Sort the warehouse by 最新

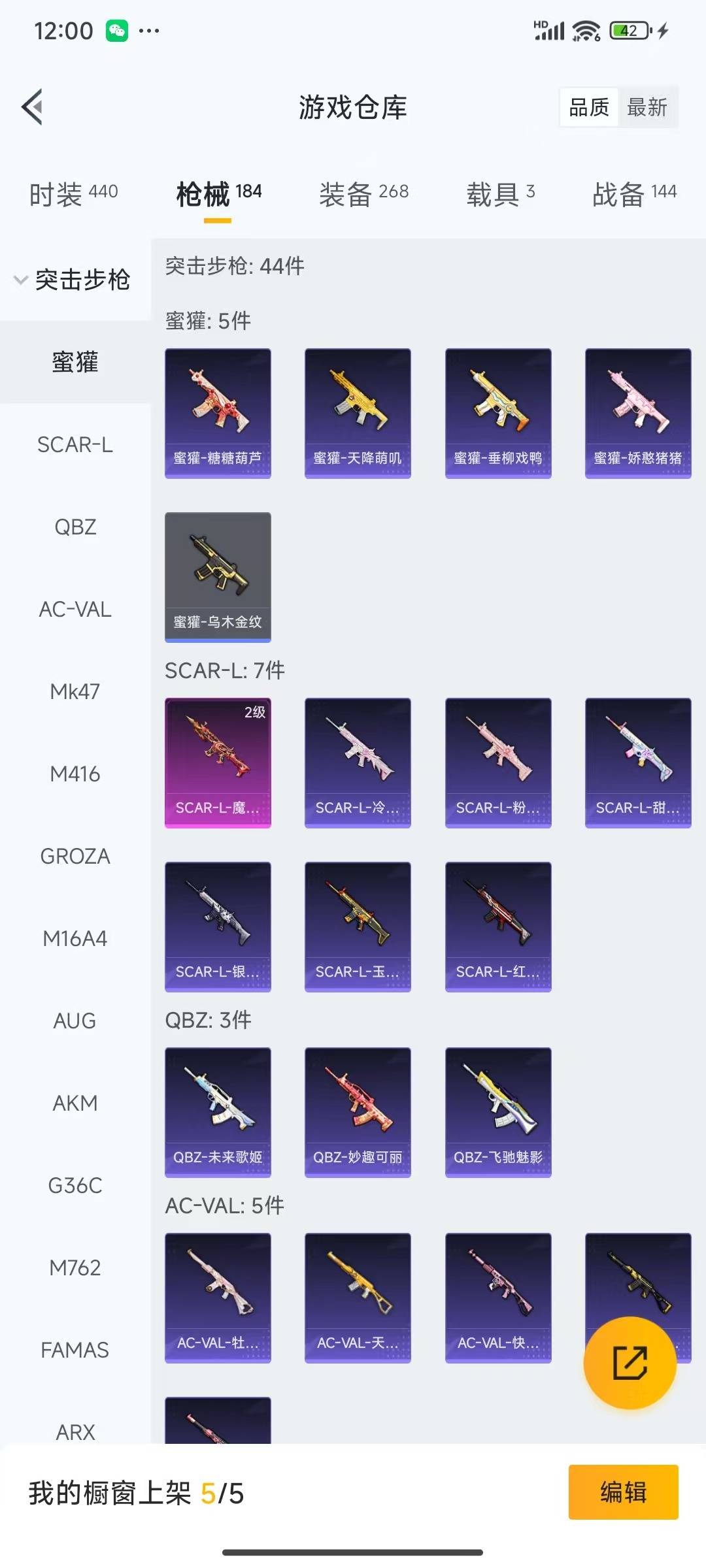pyautogui.click(x=647, y=107)
